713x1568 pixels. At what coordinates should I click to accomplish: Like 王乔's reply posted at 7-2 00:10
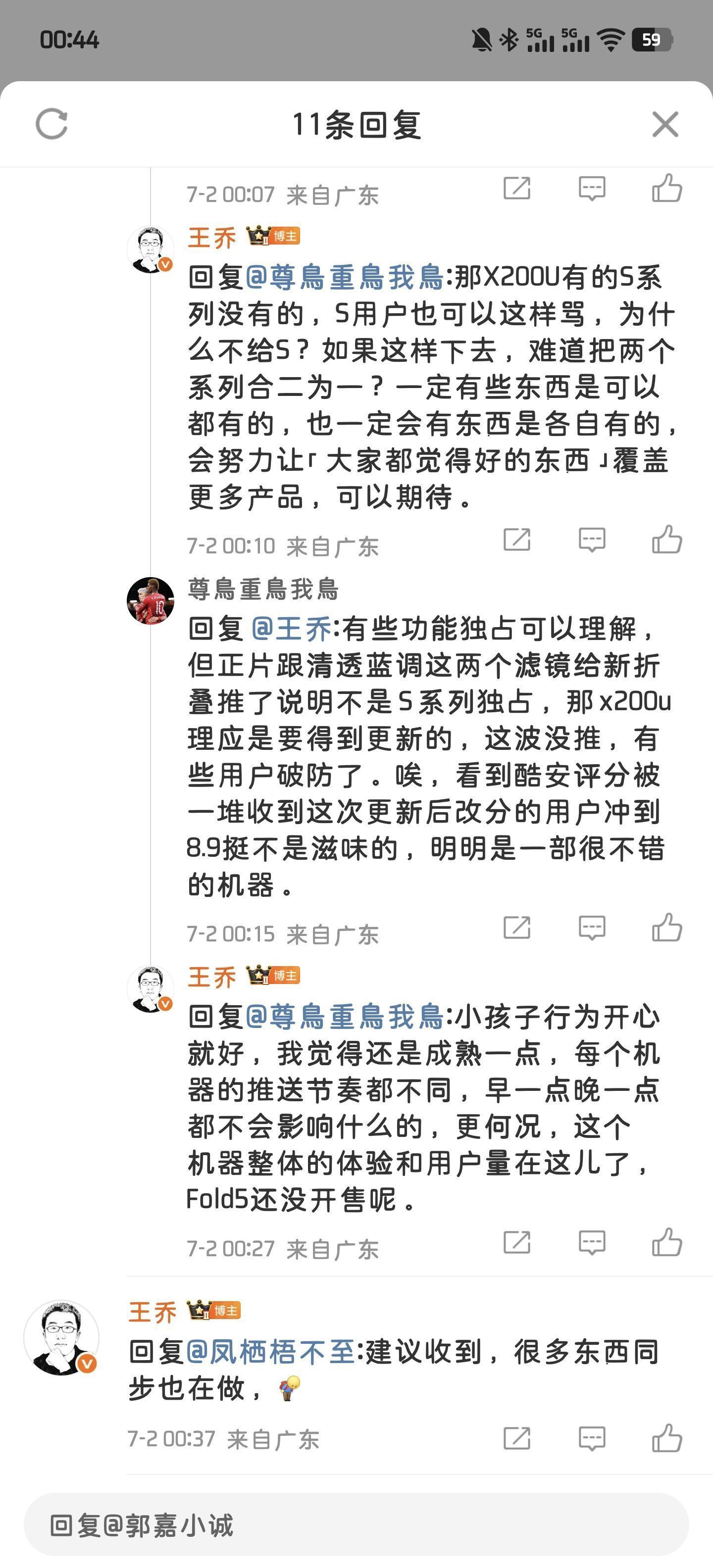tap(667, 540)
